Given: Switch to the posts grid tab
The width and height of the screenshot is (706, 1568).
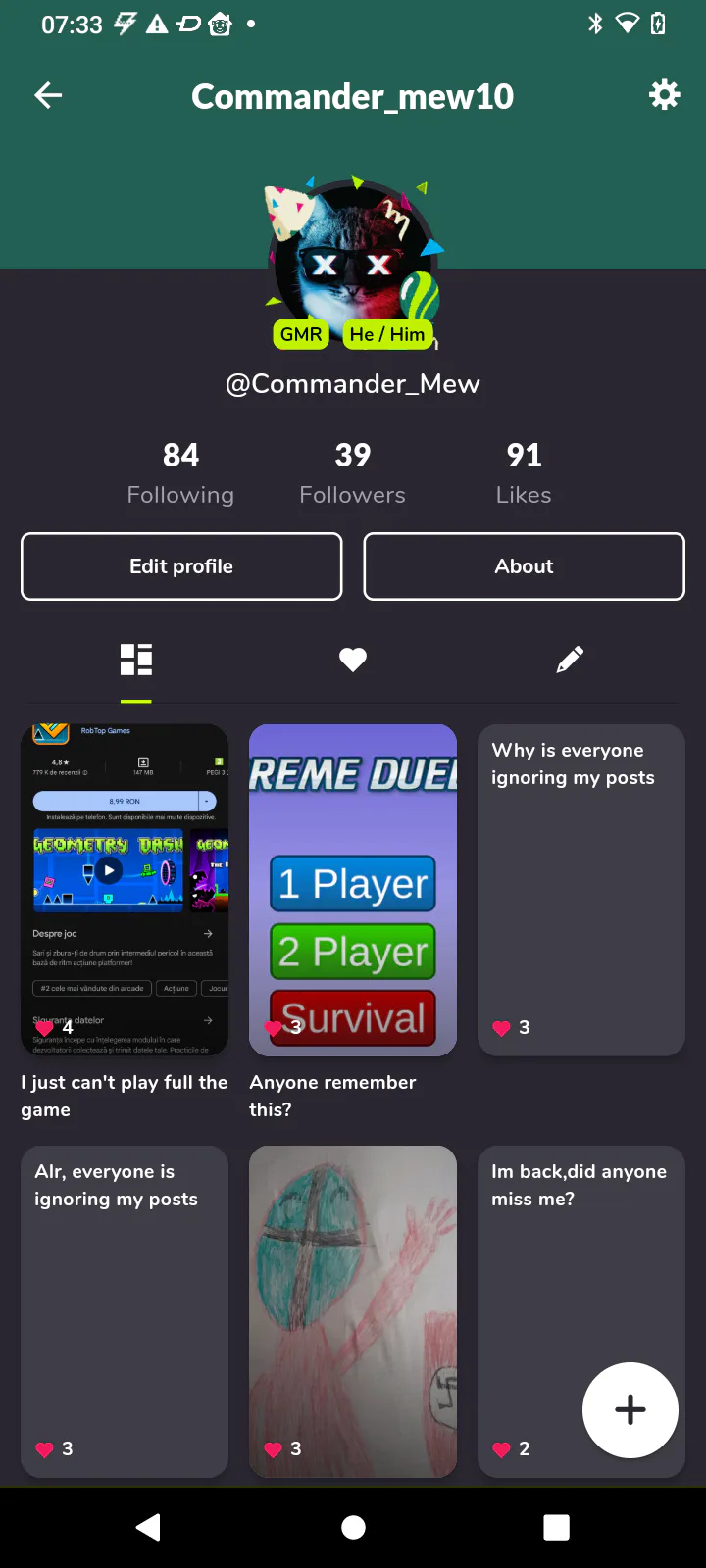Looking at the screenshot, I should 136,660.
